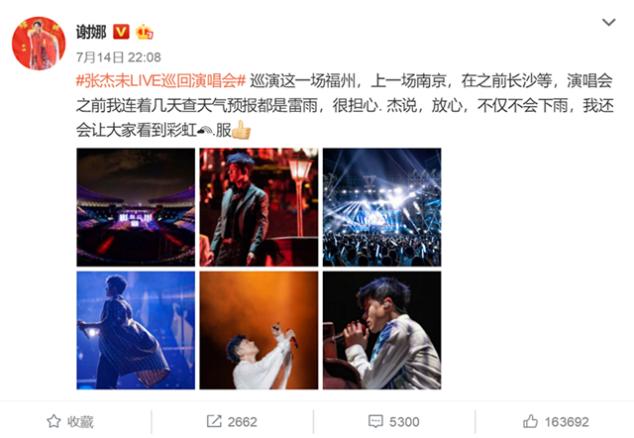Open the 5300 comments
The height and width of the screenshot is (438, 634).
(393, 421)
